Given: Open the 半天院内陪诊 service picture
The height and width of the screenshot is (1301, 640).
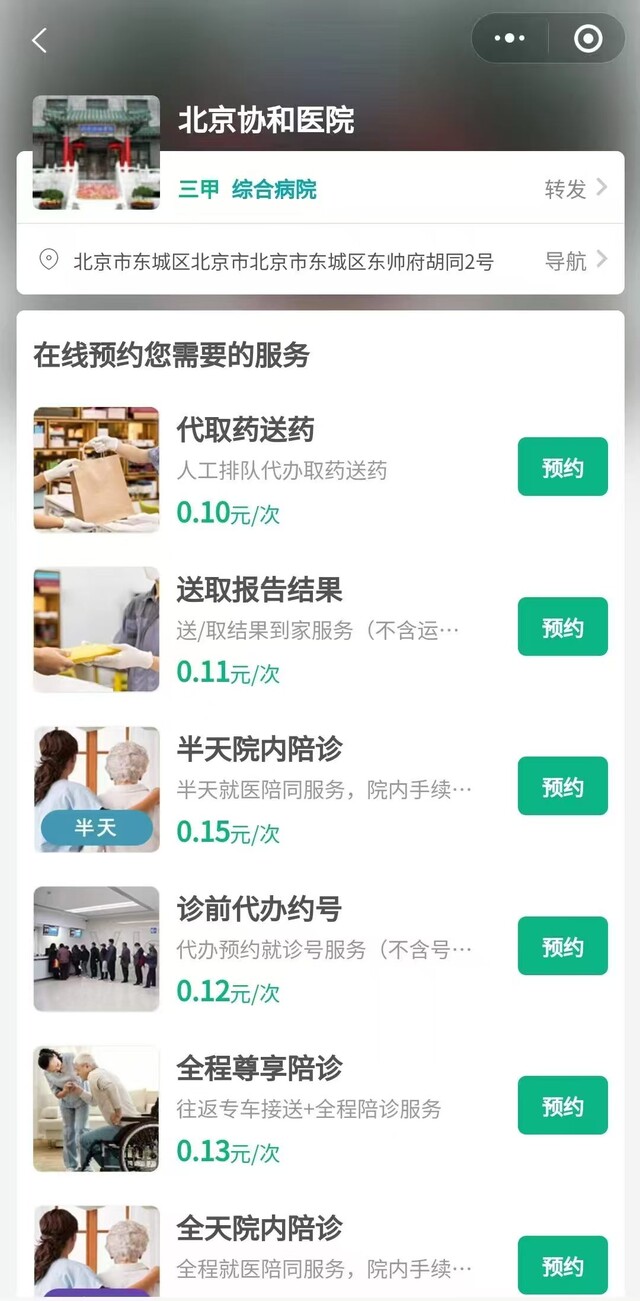Looking at the screenshot, I should 96,789.
